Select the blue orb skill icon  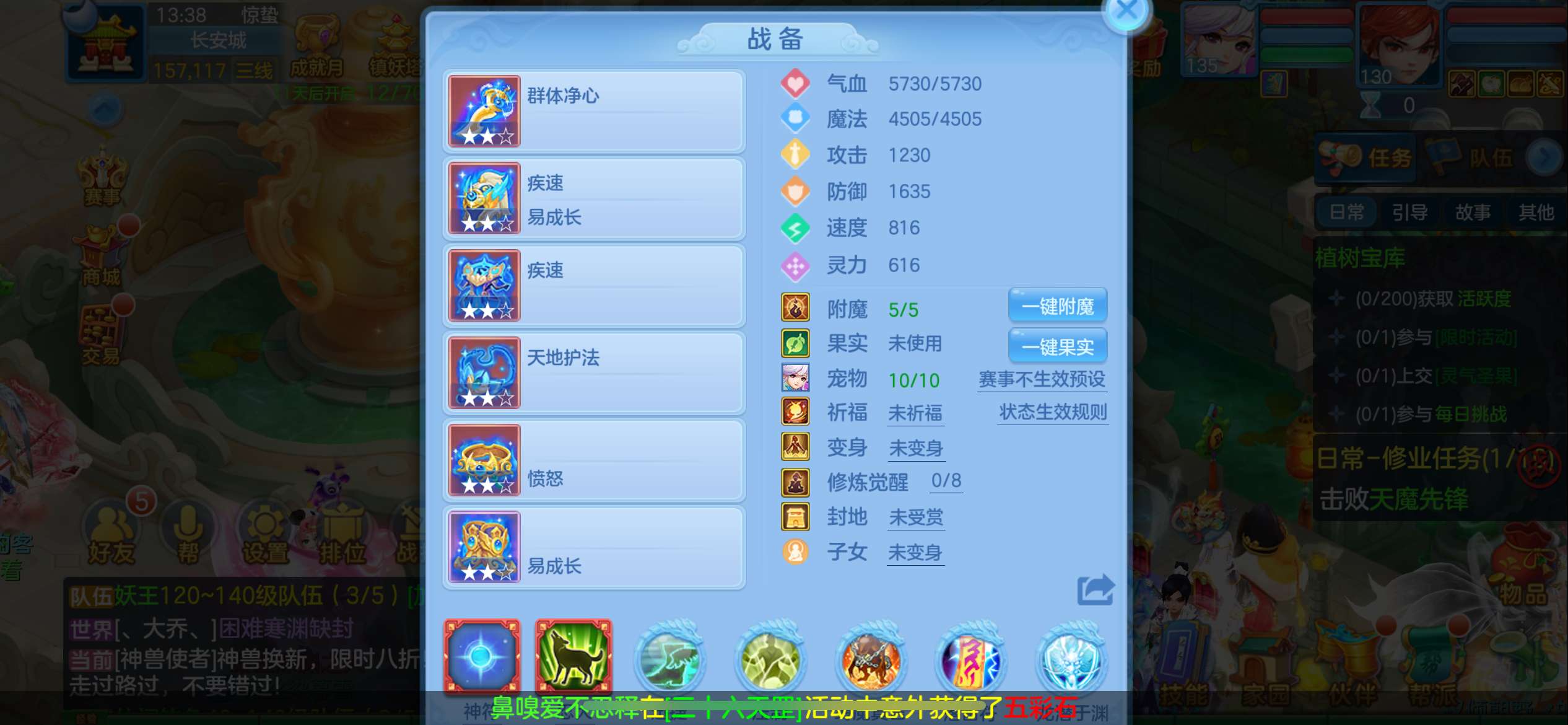coord(482,656)
